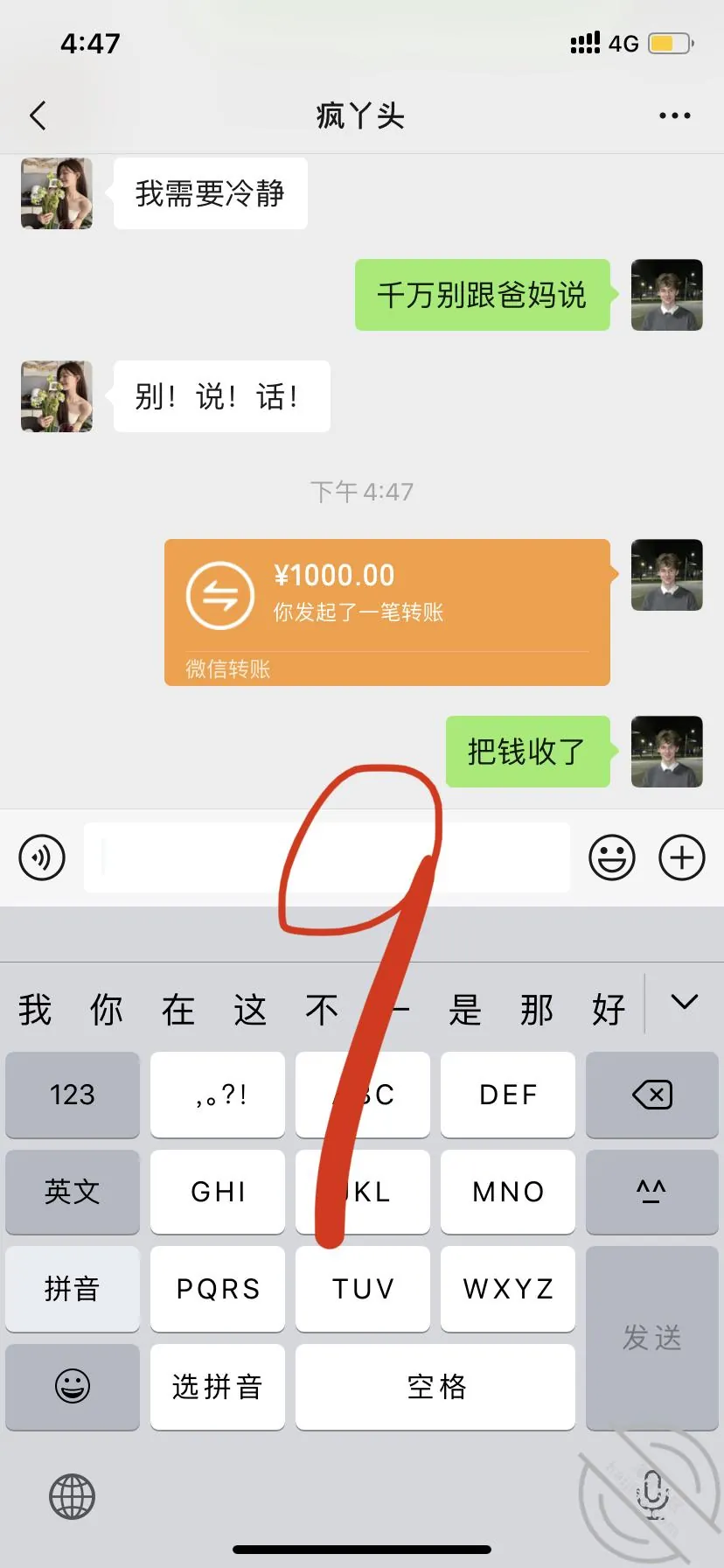This screenshot has height=1568, width=724.
Task: Tap the 发送 send key
Action: click(x=652, y=1338)
